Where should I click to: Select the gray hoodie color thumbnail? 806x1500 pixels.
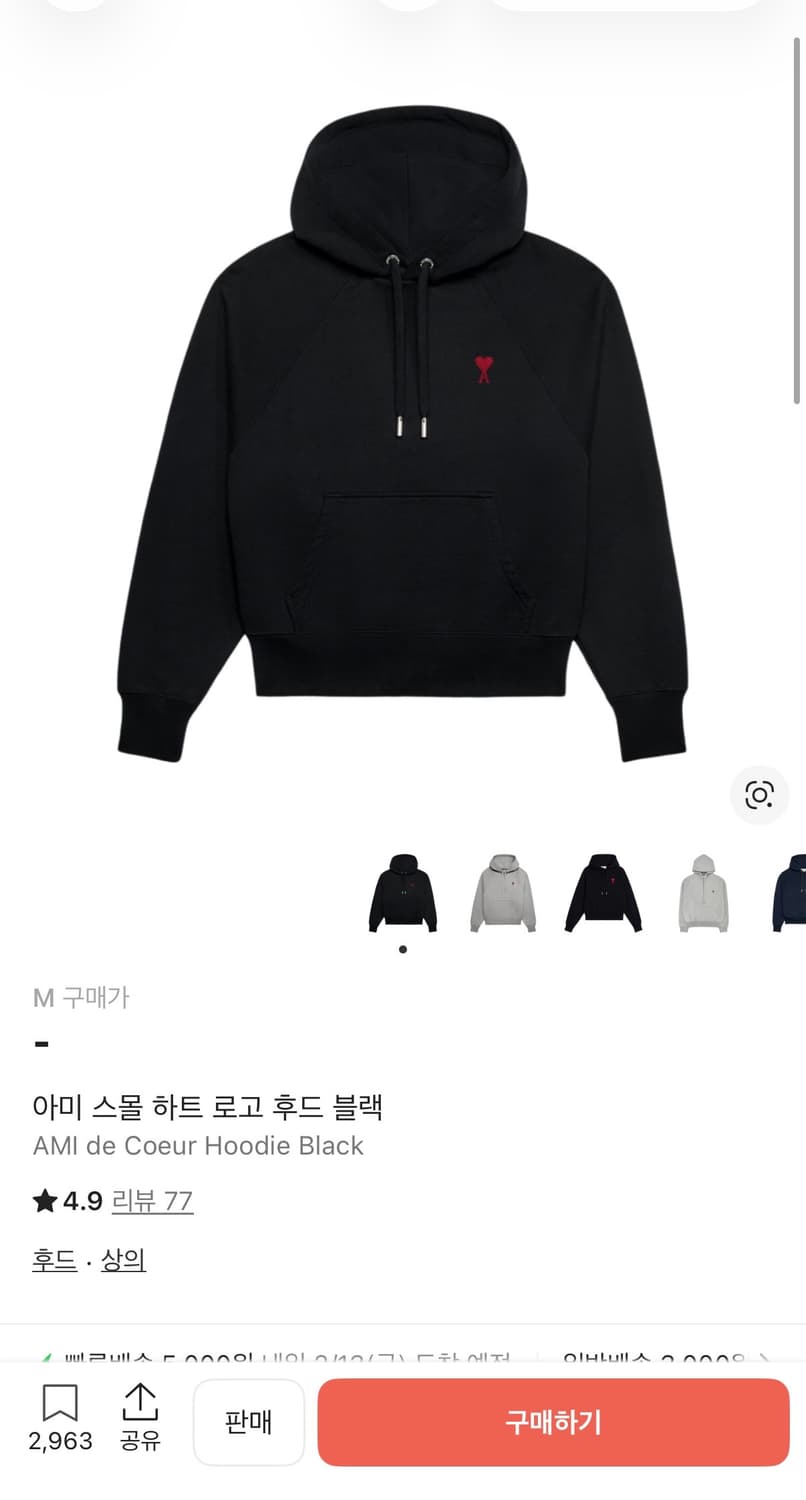503,894
